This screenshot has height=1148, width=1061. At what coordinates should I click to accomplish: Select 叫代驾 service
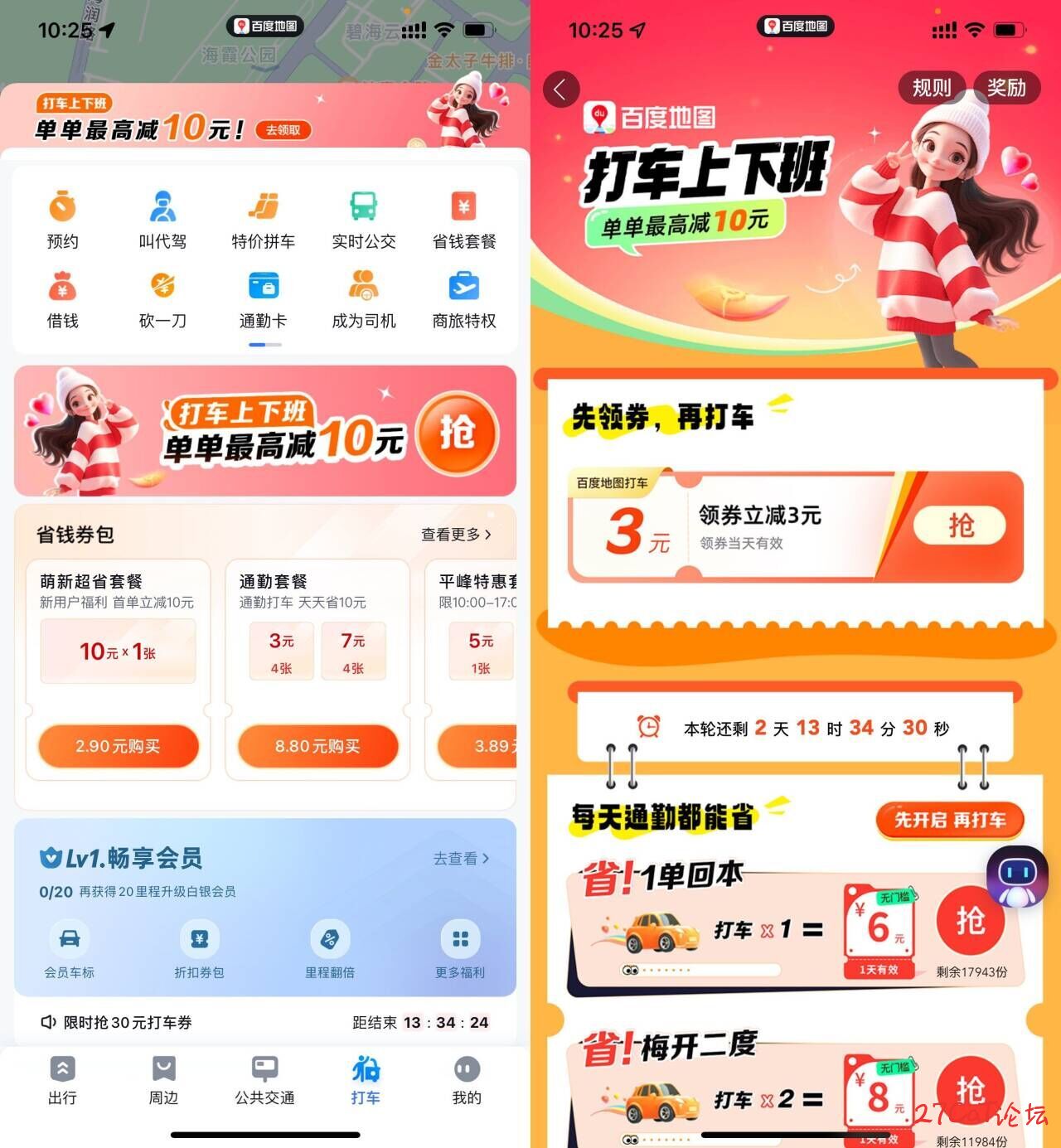tap(162, 220)
